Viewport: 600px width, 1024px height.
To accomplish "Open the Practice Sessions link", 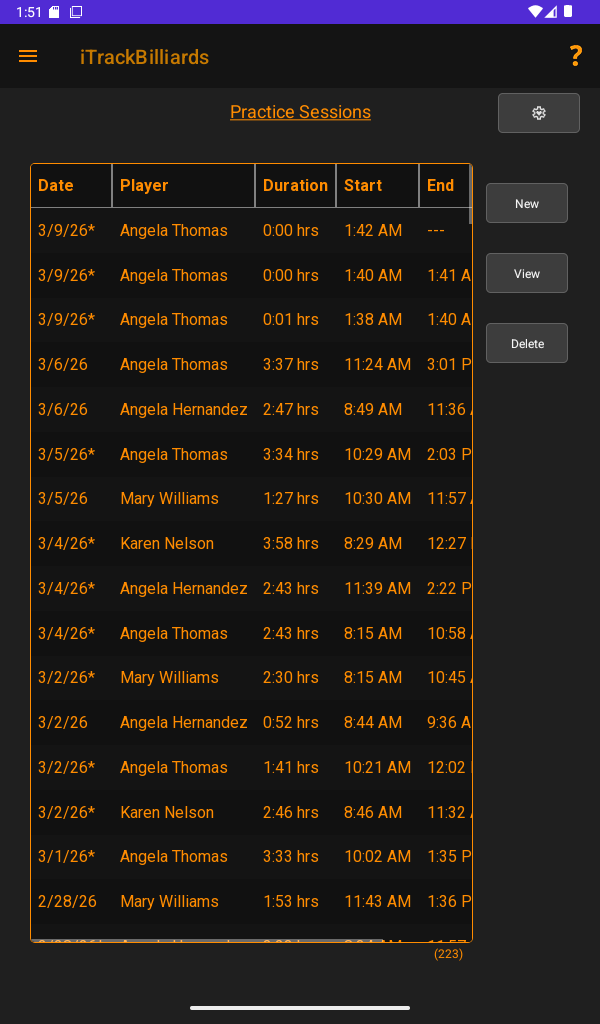I will (x=300, y=112).
